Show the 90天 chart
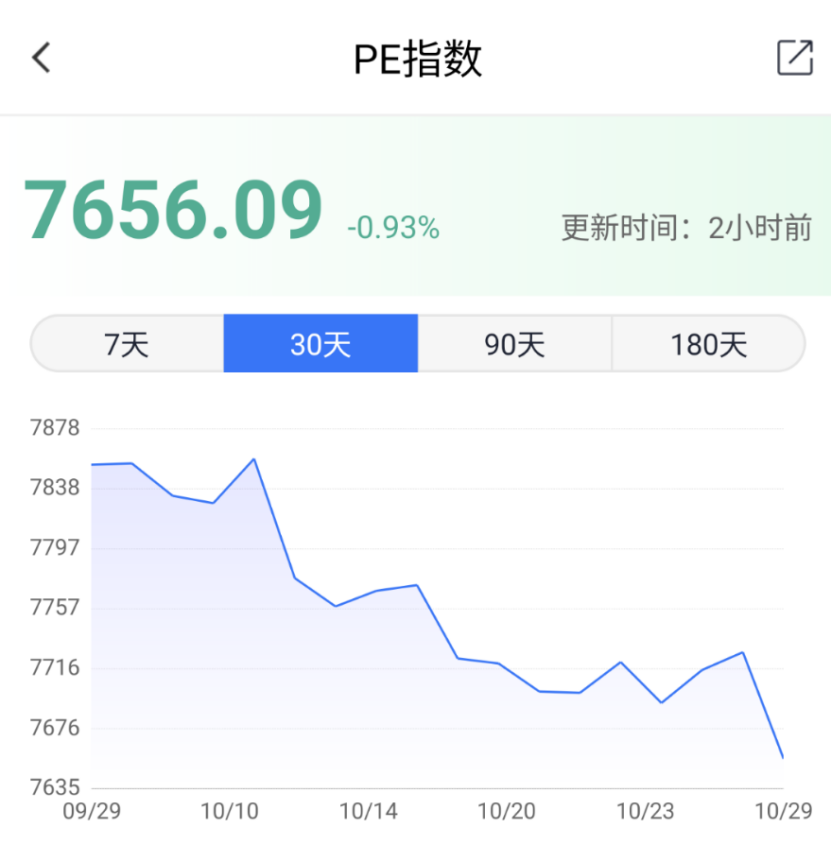831x845 pixels. point(514,345)
